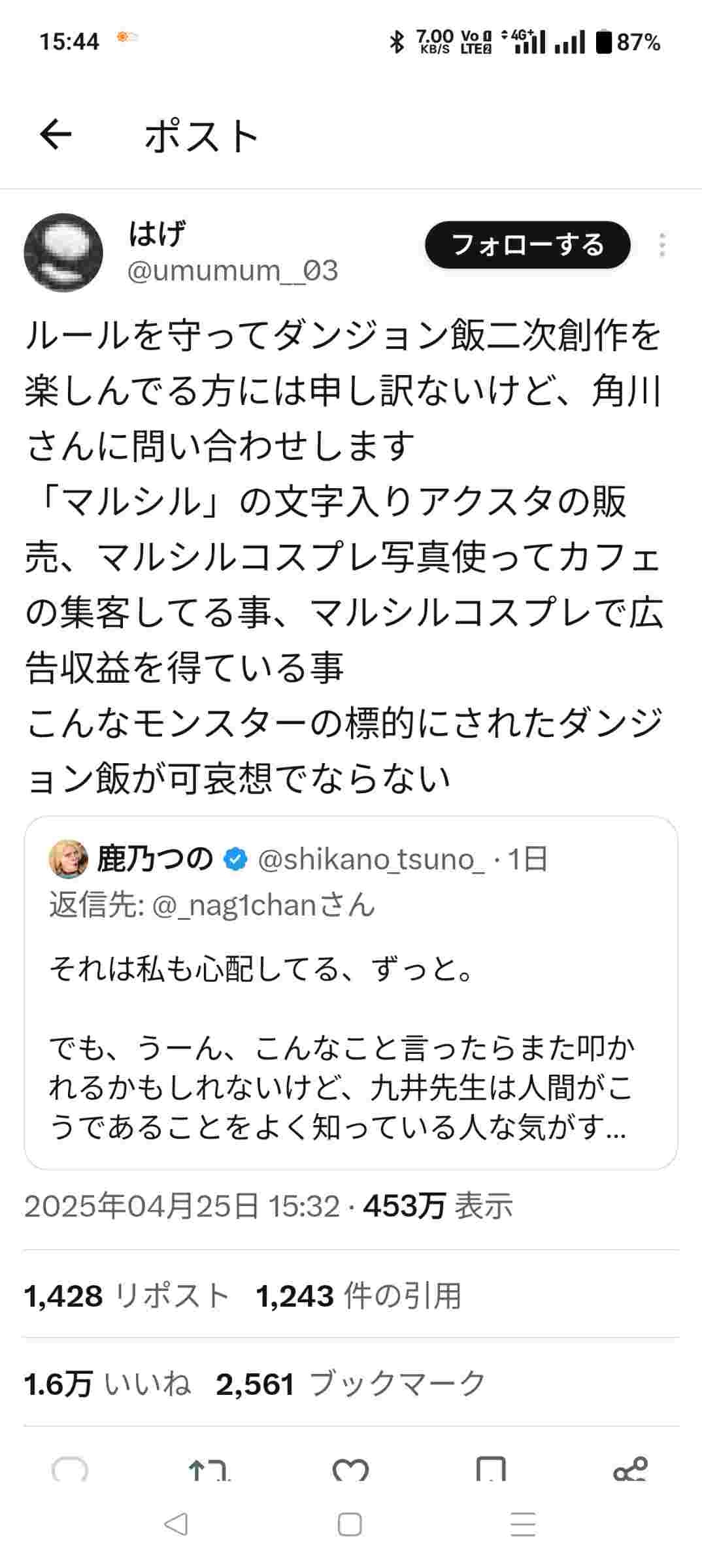Repost this post
Image resolution: width=702 pixels, height=1568 pixels.
pos(209,1470)
